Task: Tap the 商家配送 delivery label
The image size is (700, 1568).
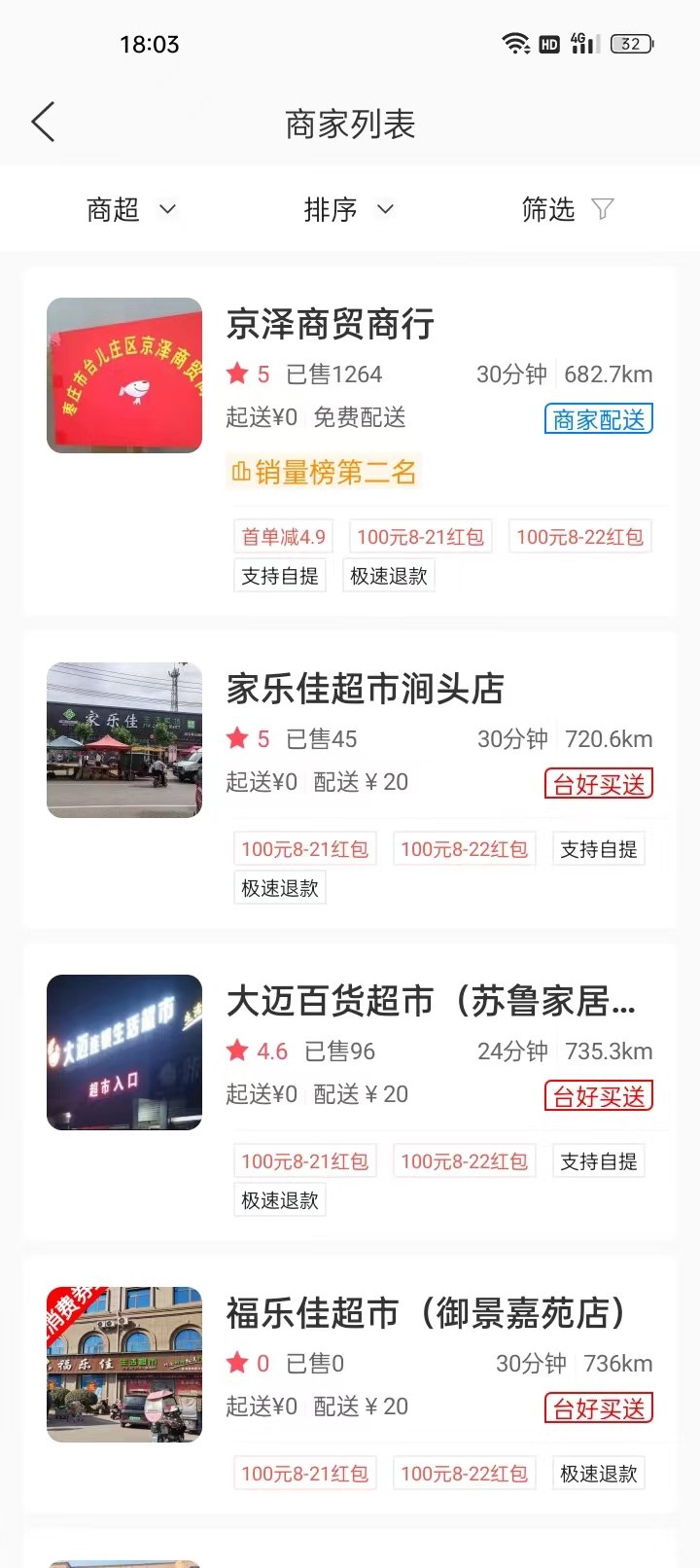Action: click(598, 419)
